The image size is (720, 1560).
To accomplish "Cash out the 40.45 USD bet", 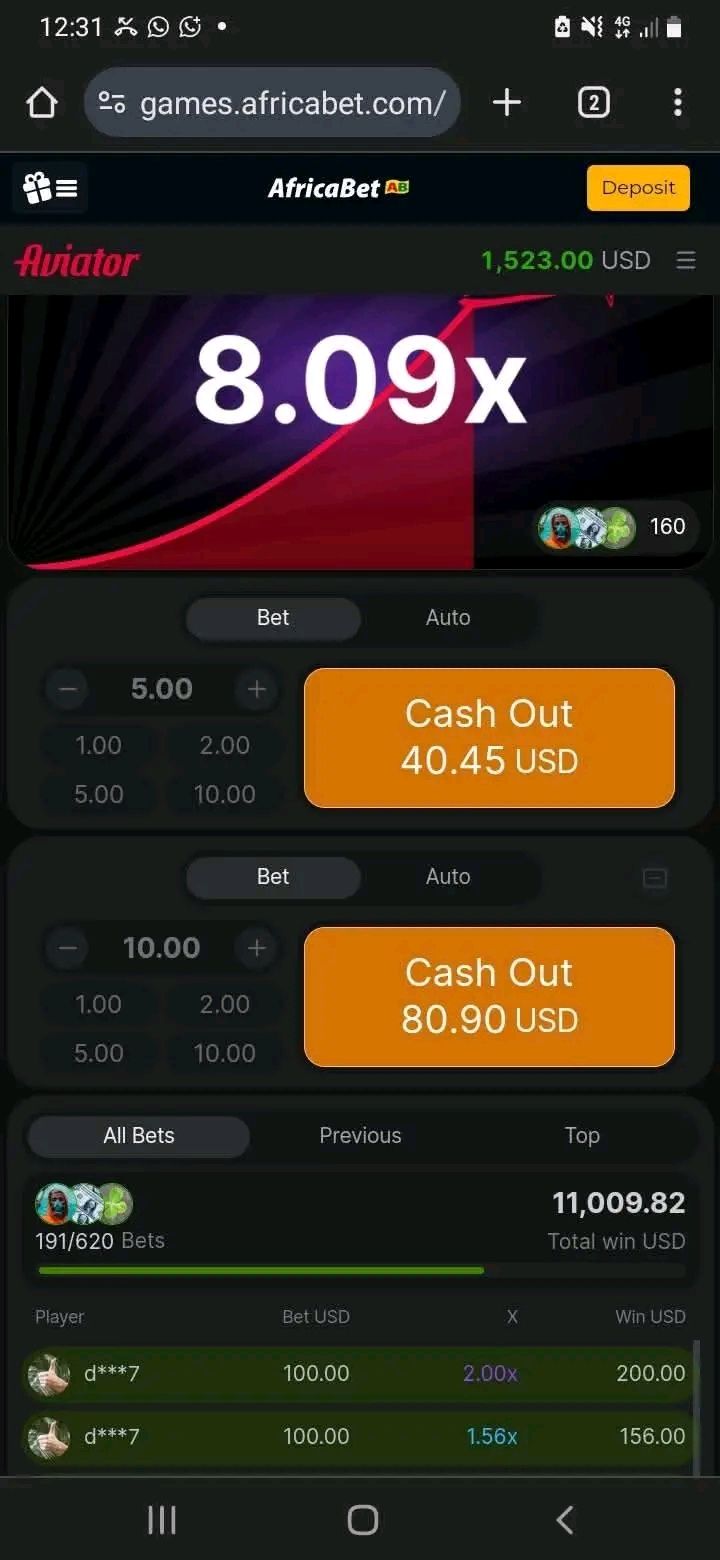I will pyautogui.click(x=489, y=737).
